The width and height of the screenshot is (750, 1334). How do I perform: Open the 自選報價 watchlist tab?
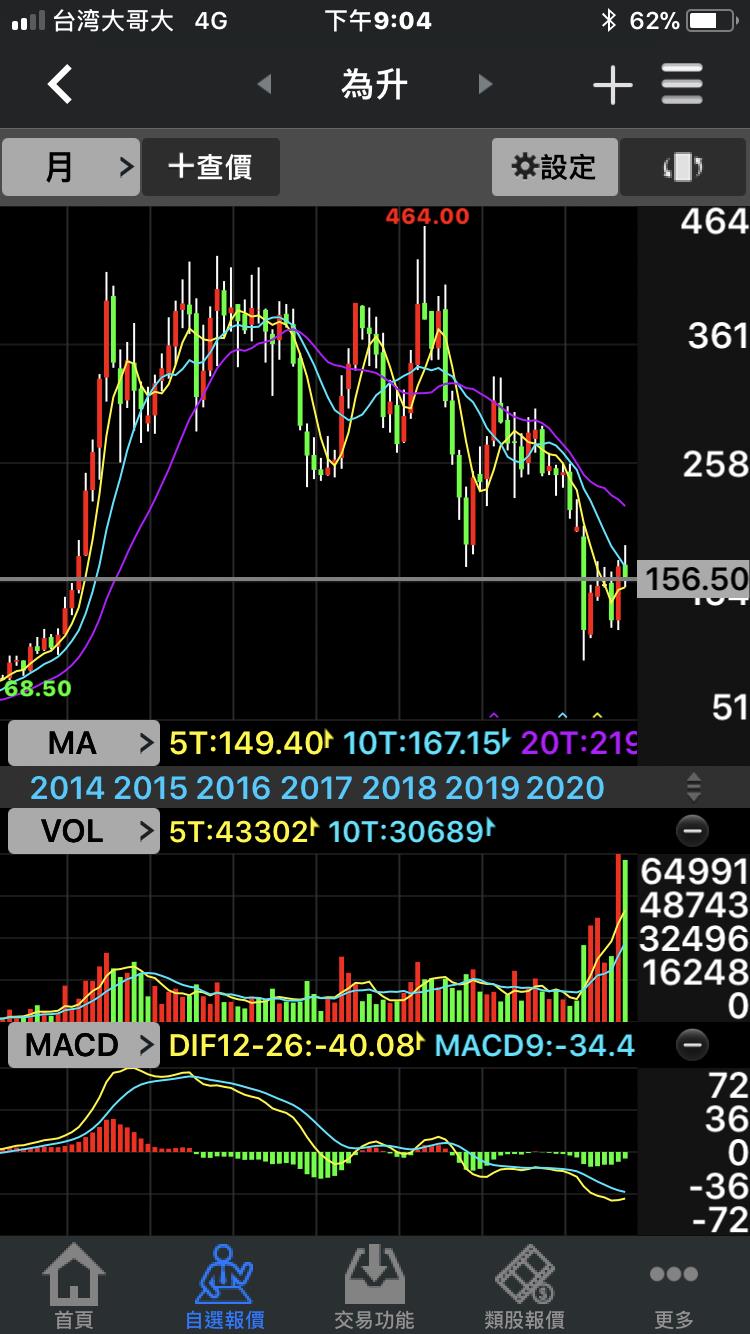[x=225, y=1286]
